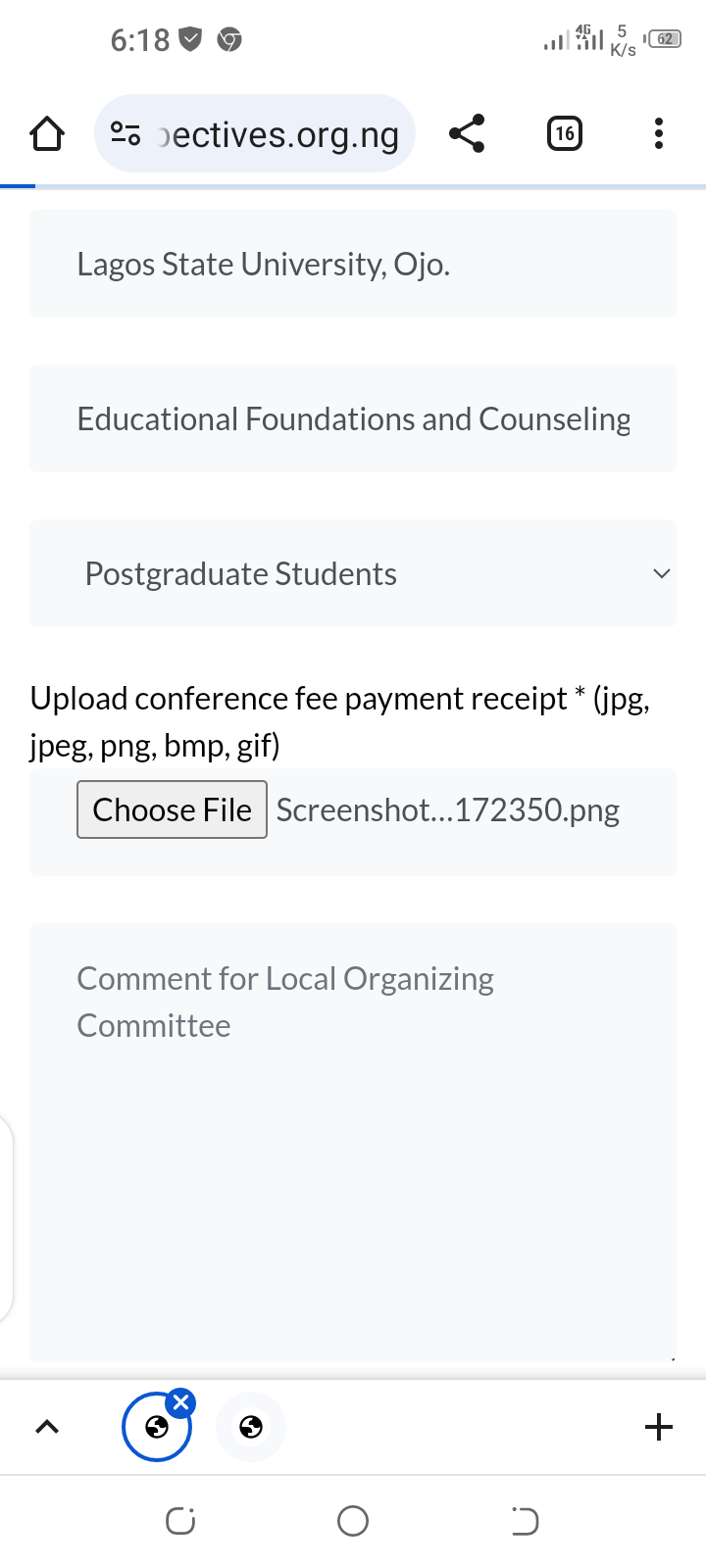
Task: Open the tab switcher showing 16 tabs
Action: click(564, 133)
